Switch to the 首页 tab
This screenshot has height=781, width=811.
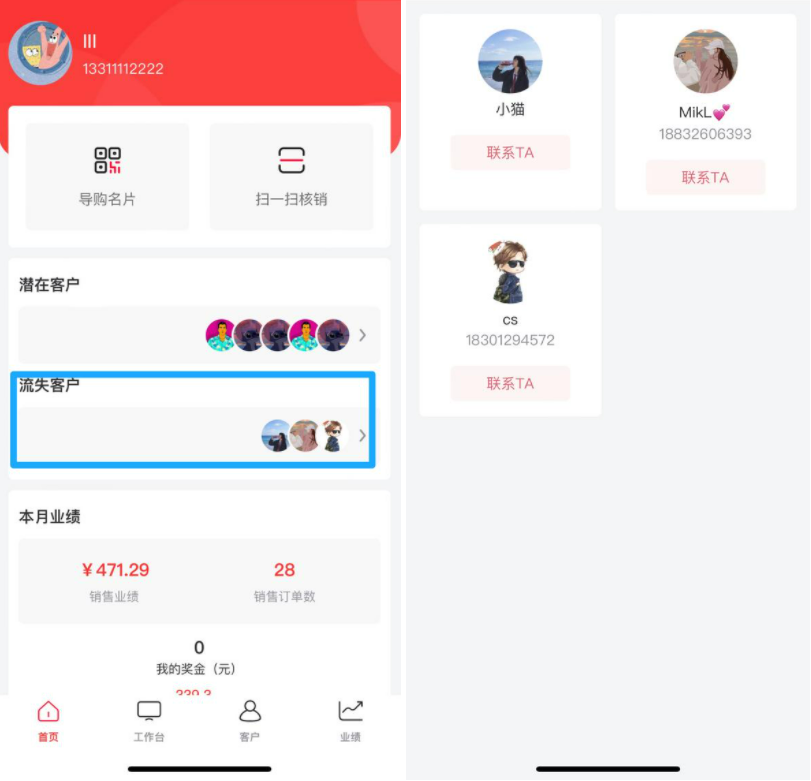pos(48,720)
